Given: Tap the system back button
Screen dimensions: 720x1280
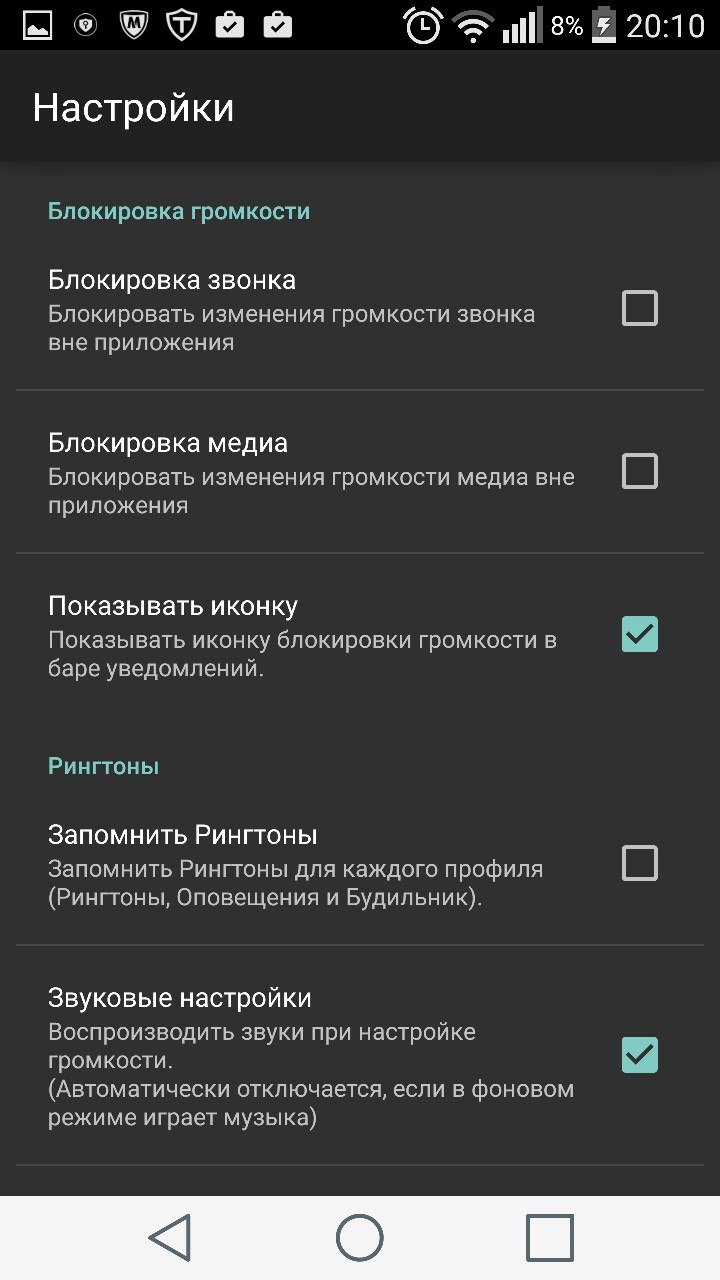Looking at the screenshot, I should click(170, 1238).
